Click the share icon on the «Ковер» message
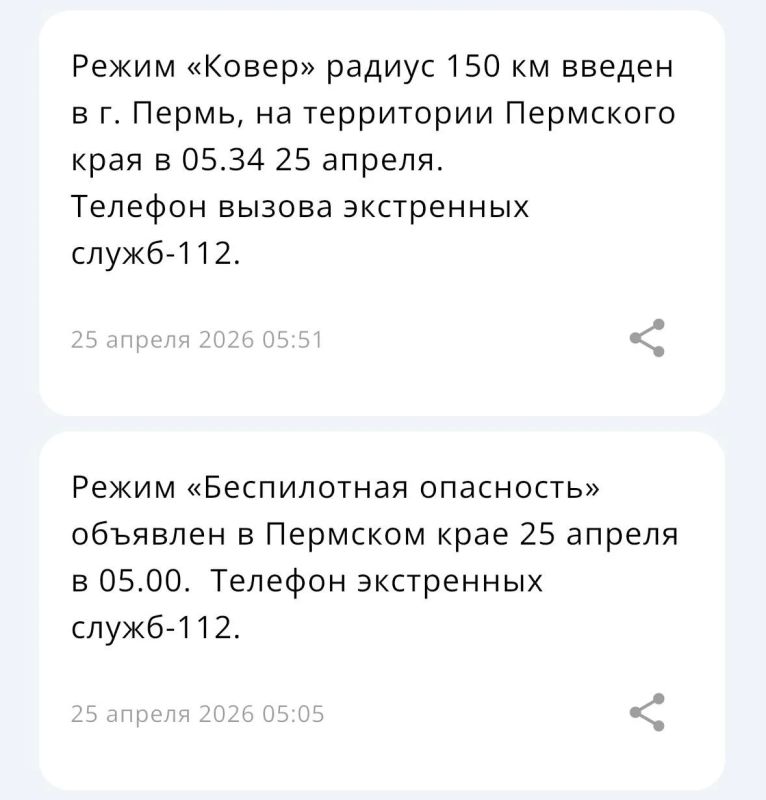This screenshot has height=800, width=766. [648, 339]
